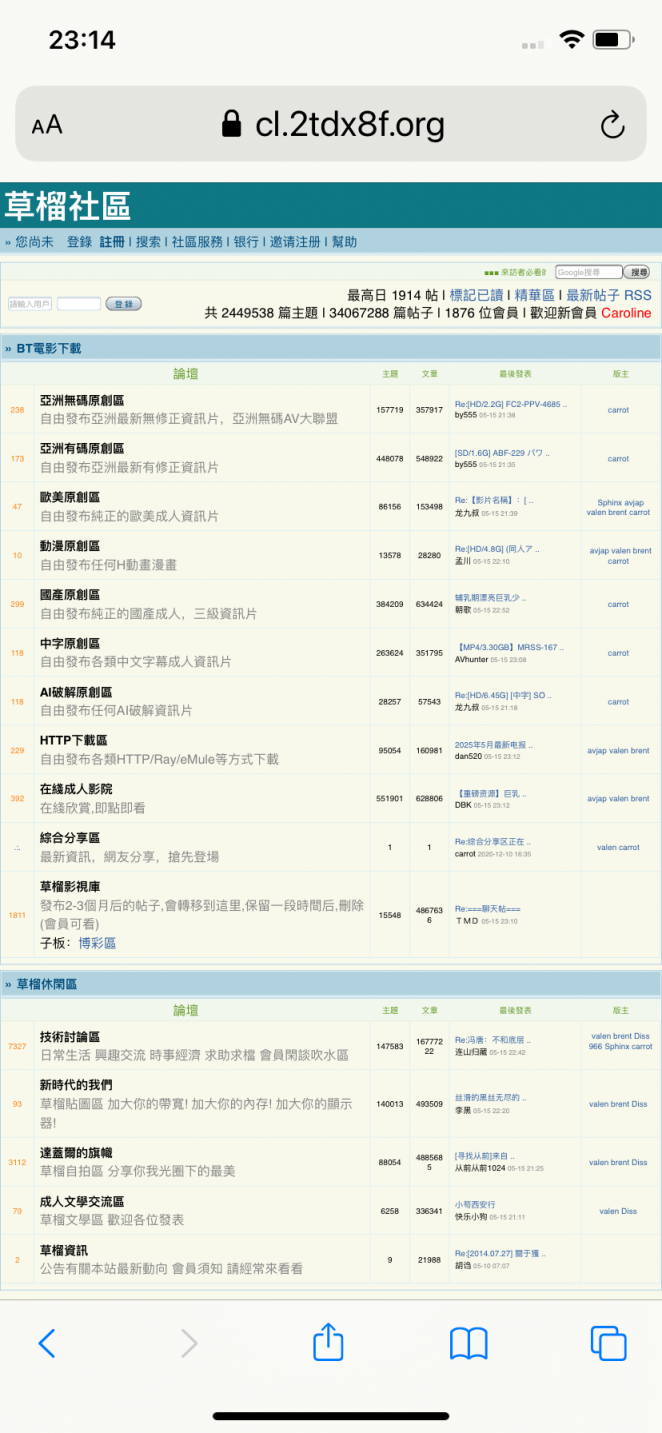The width and height of the screenshot is (662, 1433).
Task: Open Safari bookmarks
Action: click(468, 1343)
